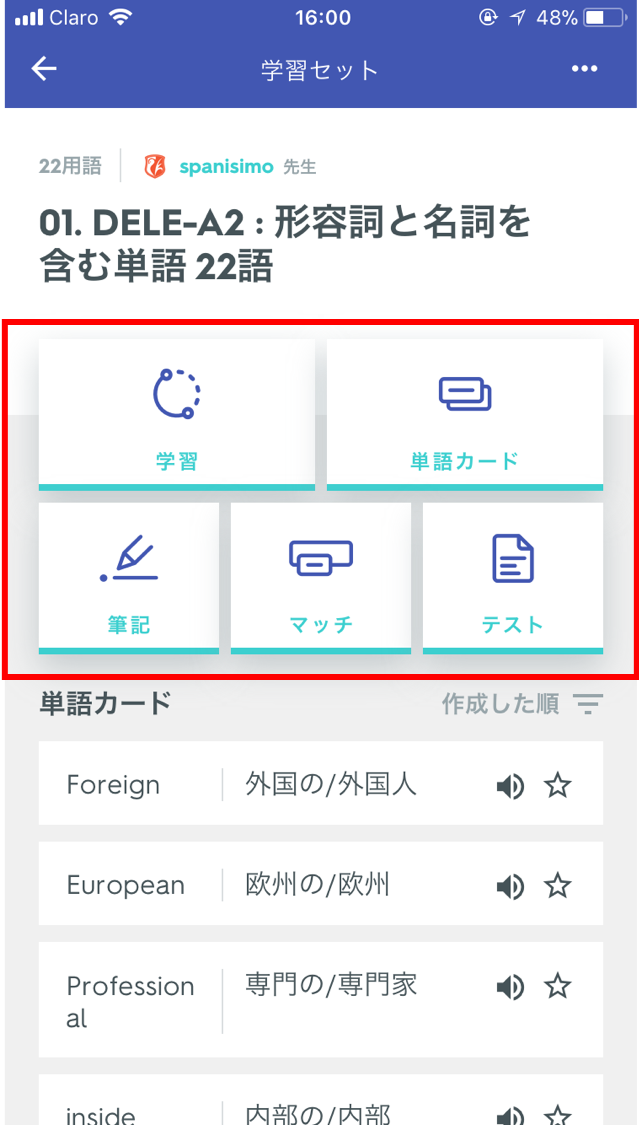Screen dimensions: 639x1125
Task: Open the Foreign vocabulary card
Action: (321, 783)
